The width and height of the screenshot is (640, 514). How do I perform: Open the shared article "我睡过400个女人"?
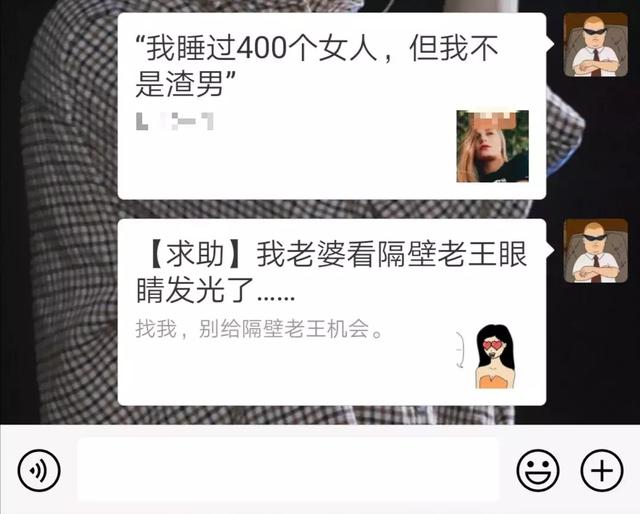[330, 105]
